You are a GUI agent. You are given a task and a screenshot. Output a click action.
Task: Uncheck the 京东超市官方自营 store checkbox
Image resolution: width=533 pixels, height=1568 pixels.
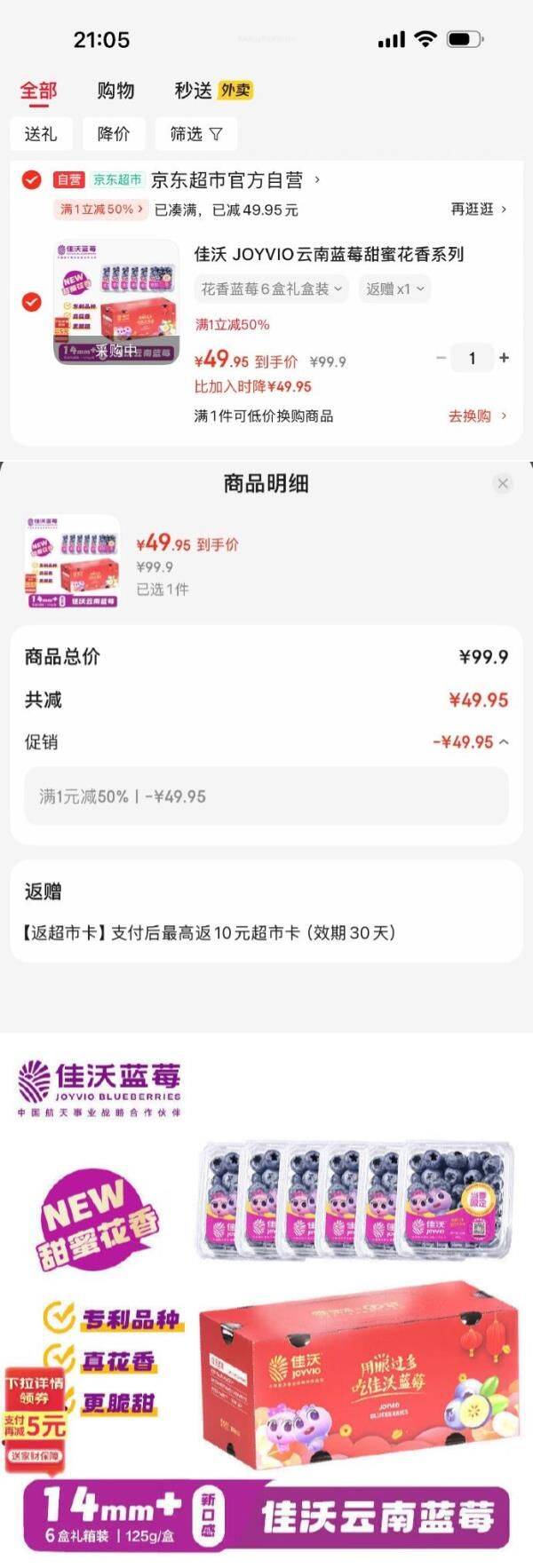point(31,180)
